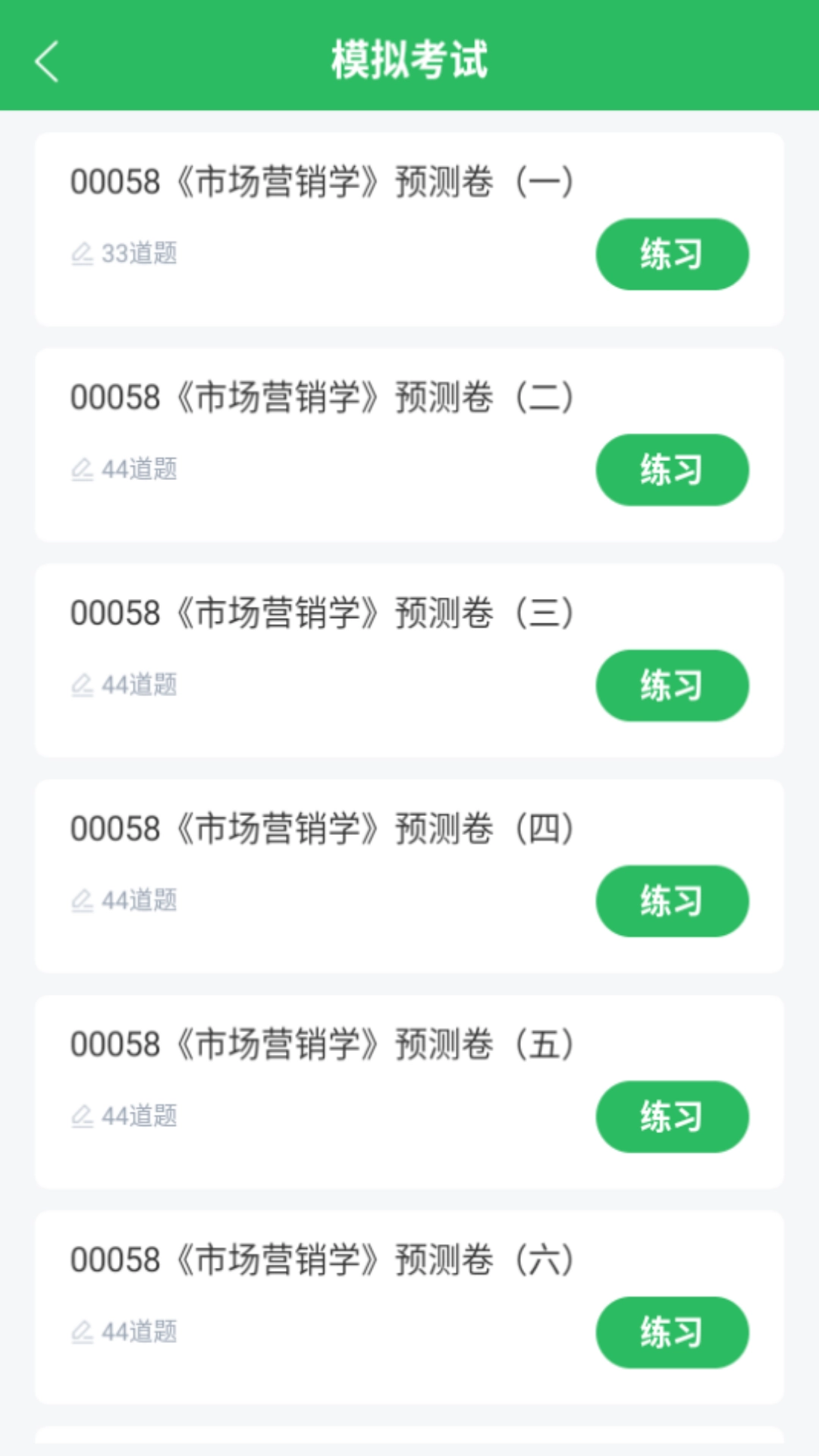Start the 预测卷（五）practice session
This screenshot has width=819, height=1456.
pos(672,1116)
